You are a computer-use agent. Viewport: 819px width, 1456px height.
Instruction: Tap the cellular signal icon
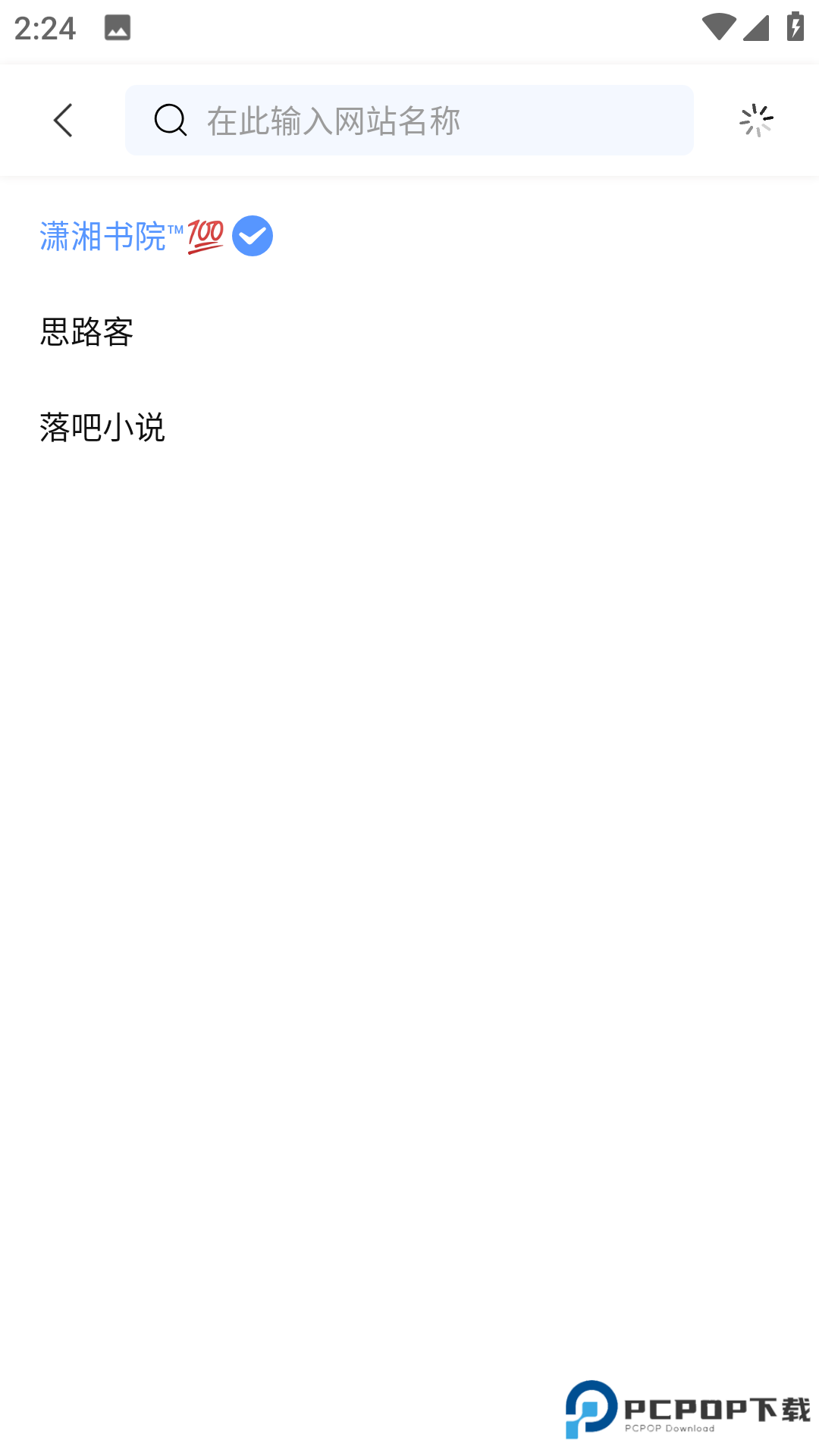[756, 28]
